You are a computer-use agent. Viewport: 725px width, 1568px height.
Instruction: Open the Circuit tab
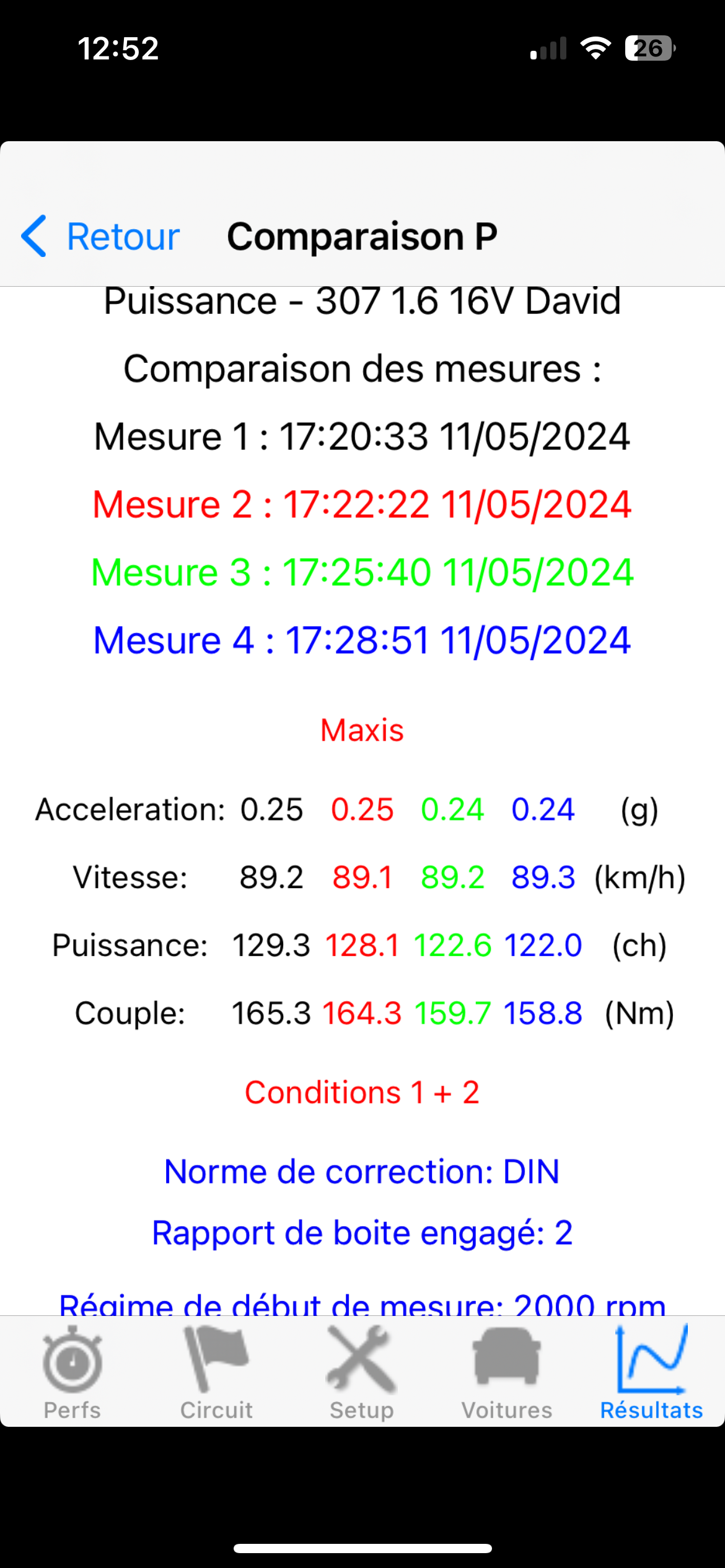pos(216,1372)
